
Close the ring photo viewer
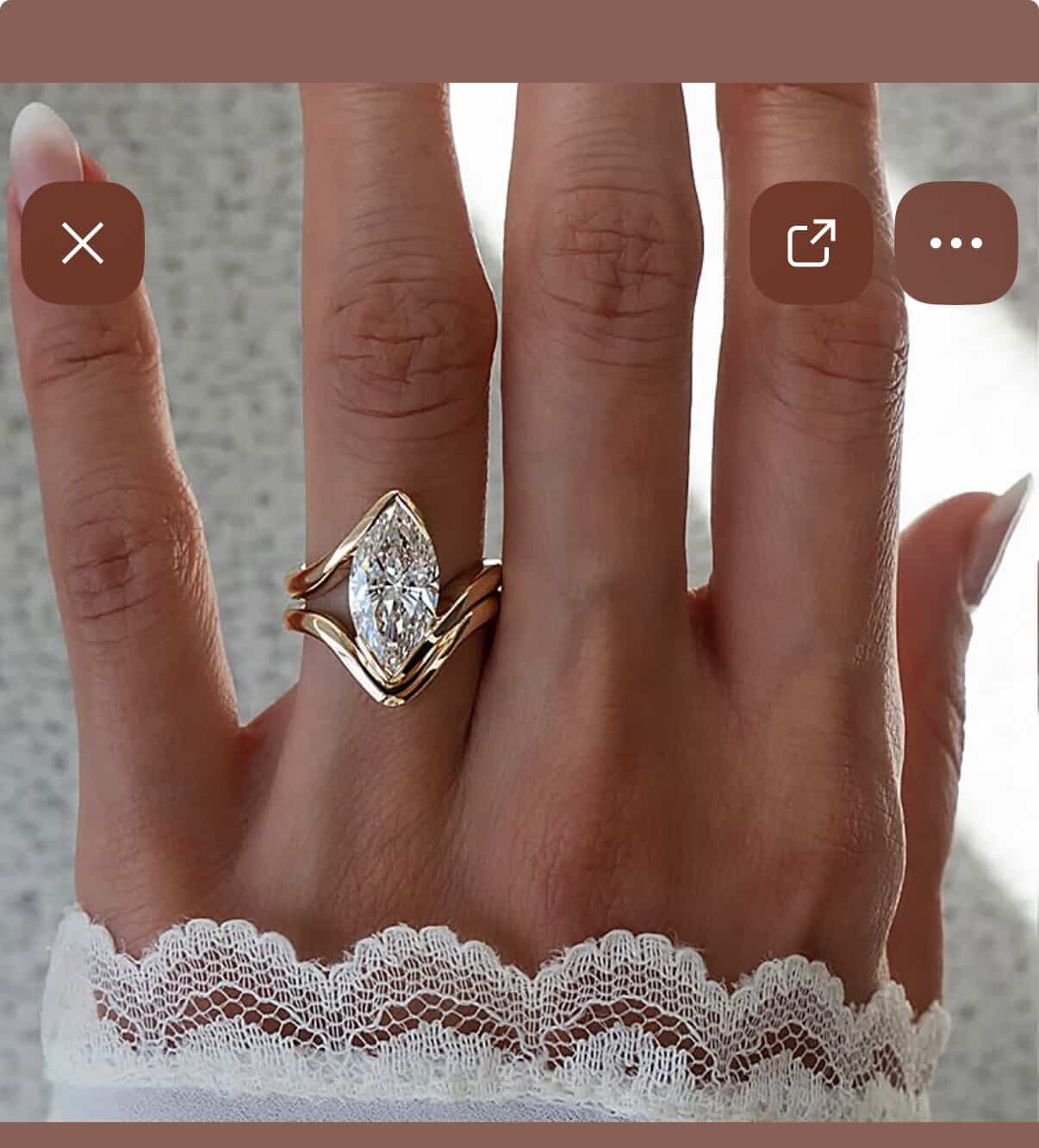[x=83, y=243]
